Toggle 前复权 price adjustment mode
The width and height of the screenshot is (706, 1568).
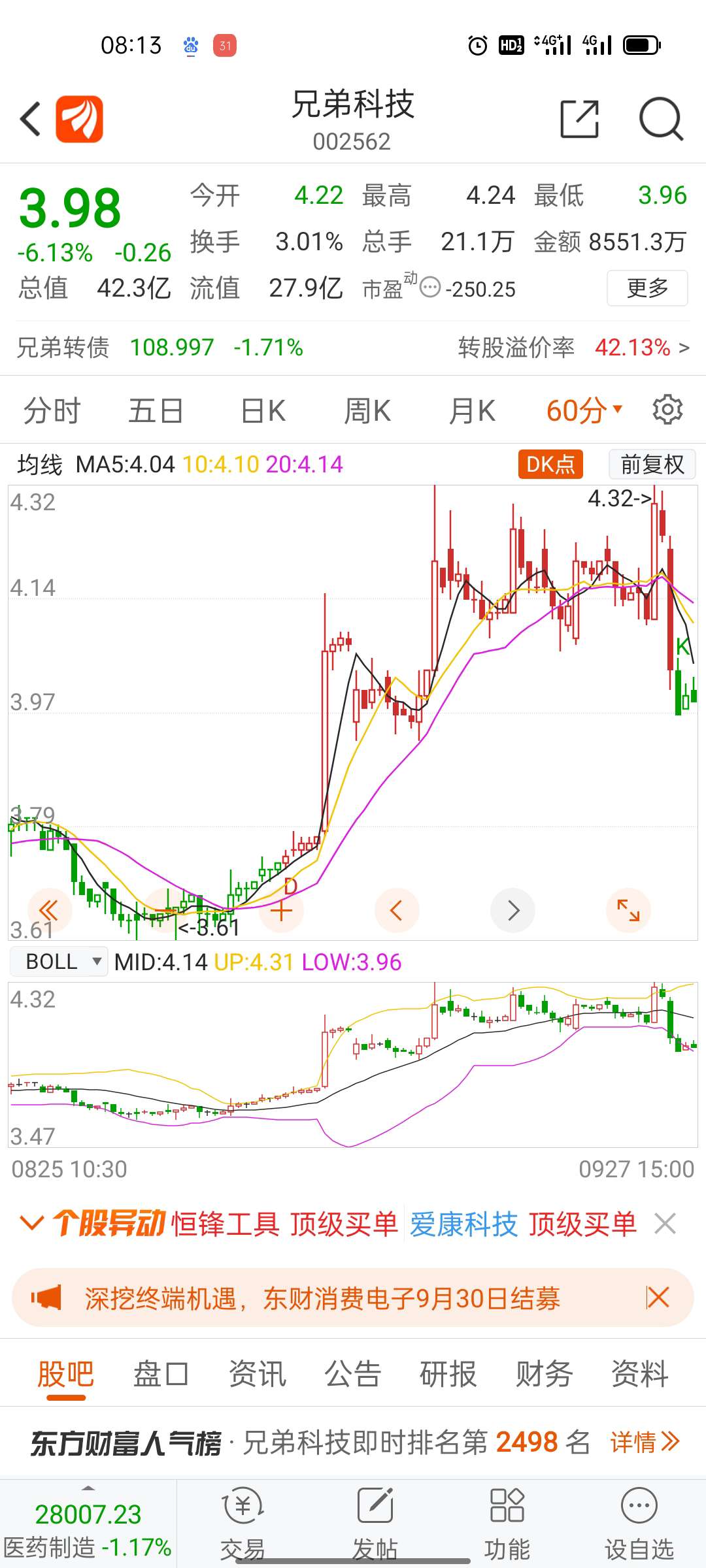click(x=652, y=464)
